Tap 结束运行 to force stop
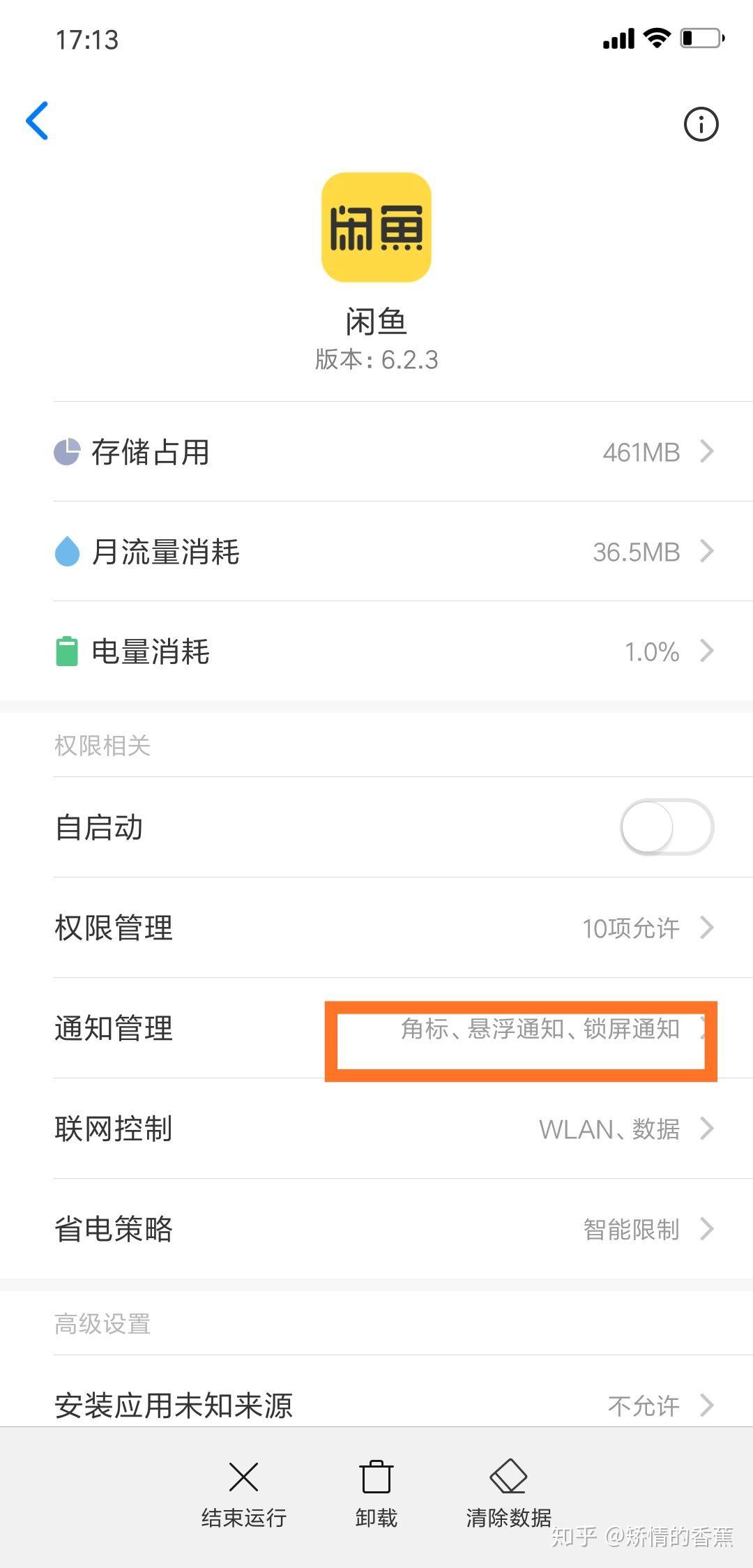The image size is (753, 1568). point(243,1494)
